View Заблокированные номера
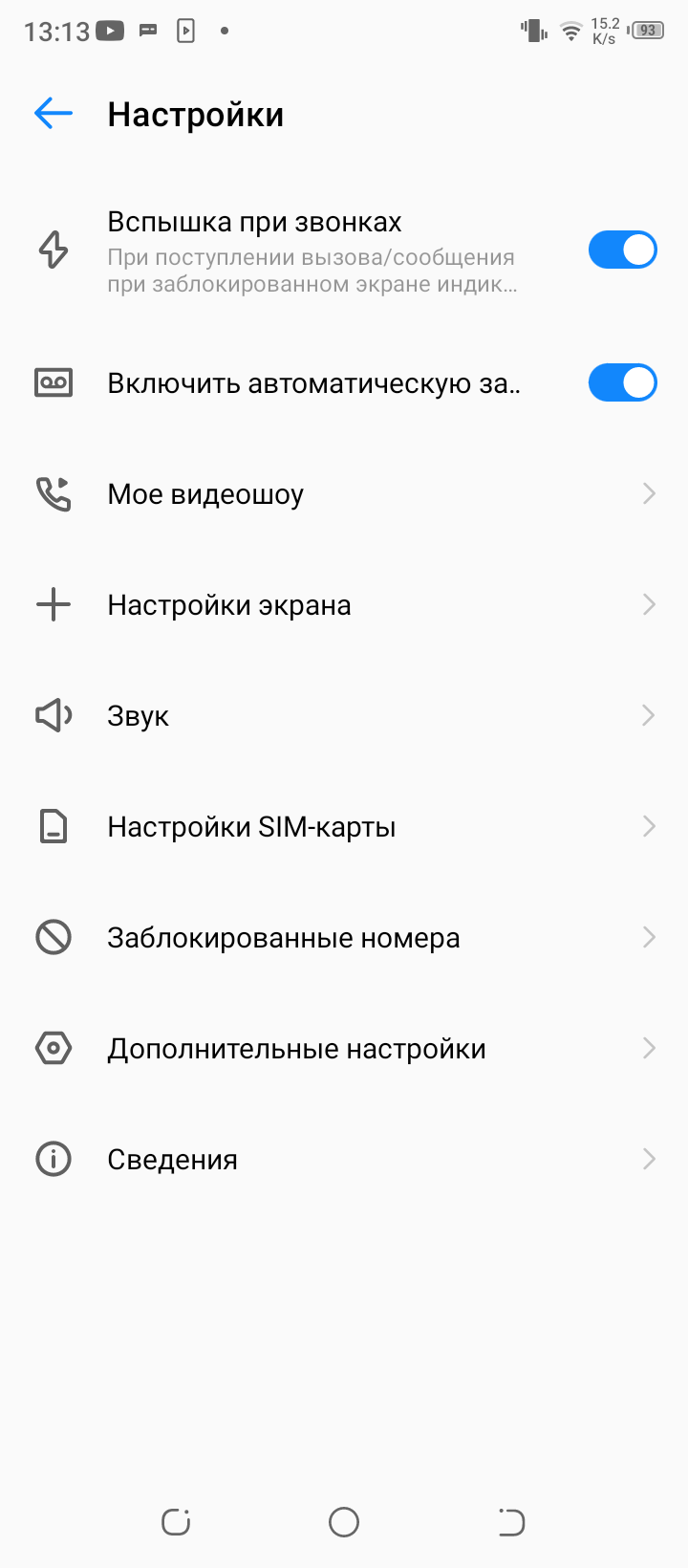Screen dimensions: 688x1568 344,938
